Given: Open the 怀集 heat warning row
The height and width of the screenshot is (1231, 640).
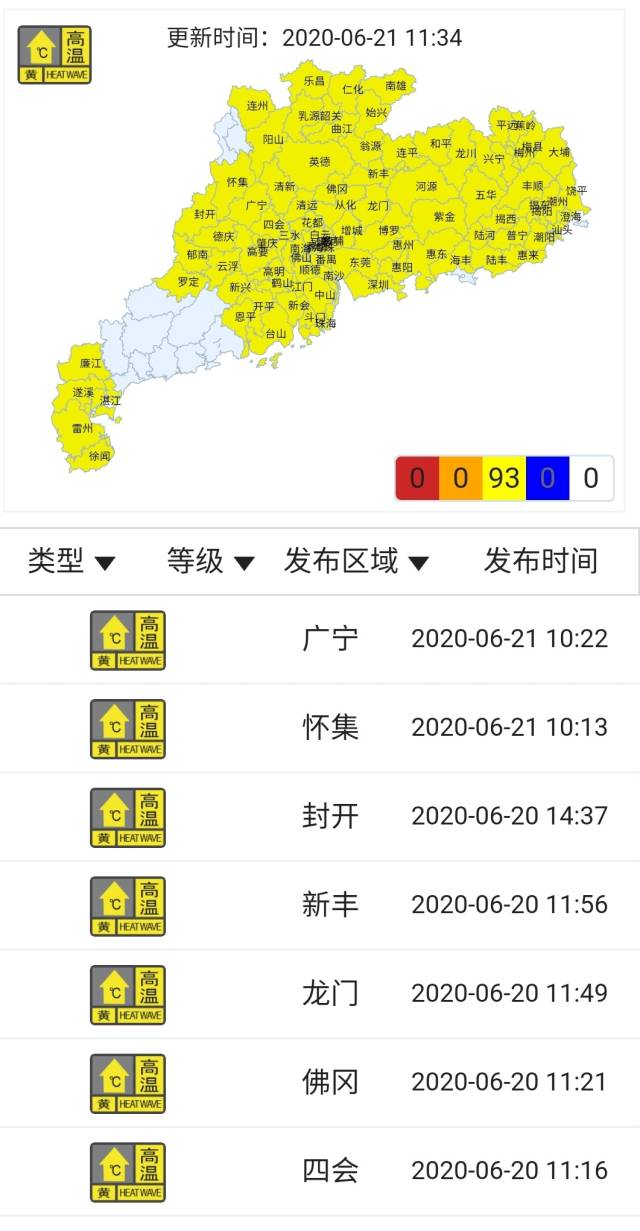Looking at the screenshot, I should click(330, 727).
